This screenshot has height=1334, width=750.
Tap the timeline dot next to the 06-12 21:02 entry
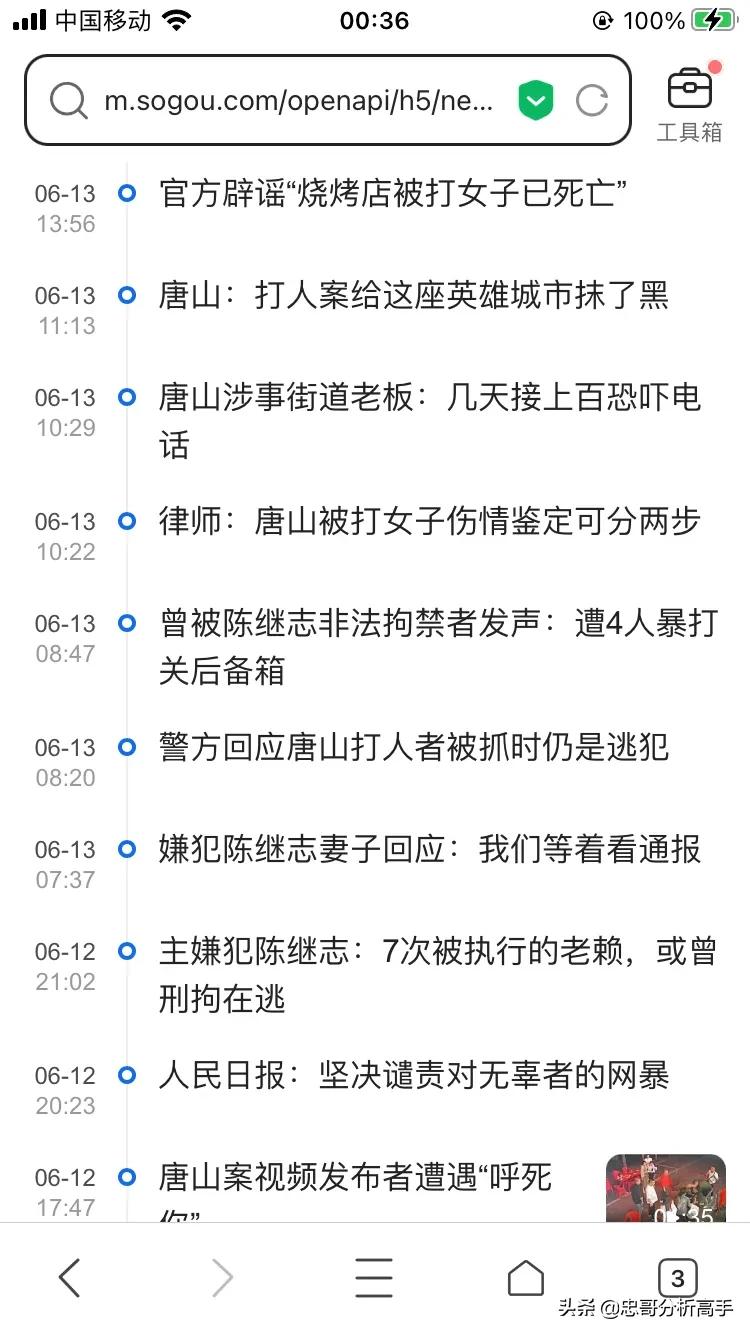126,951
